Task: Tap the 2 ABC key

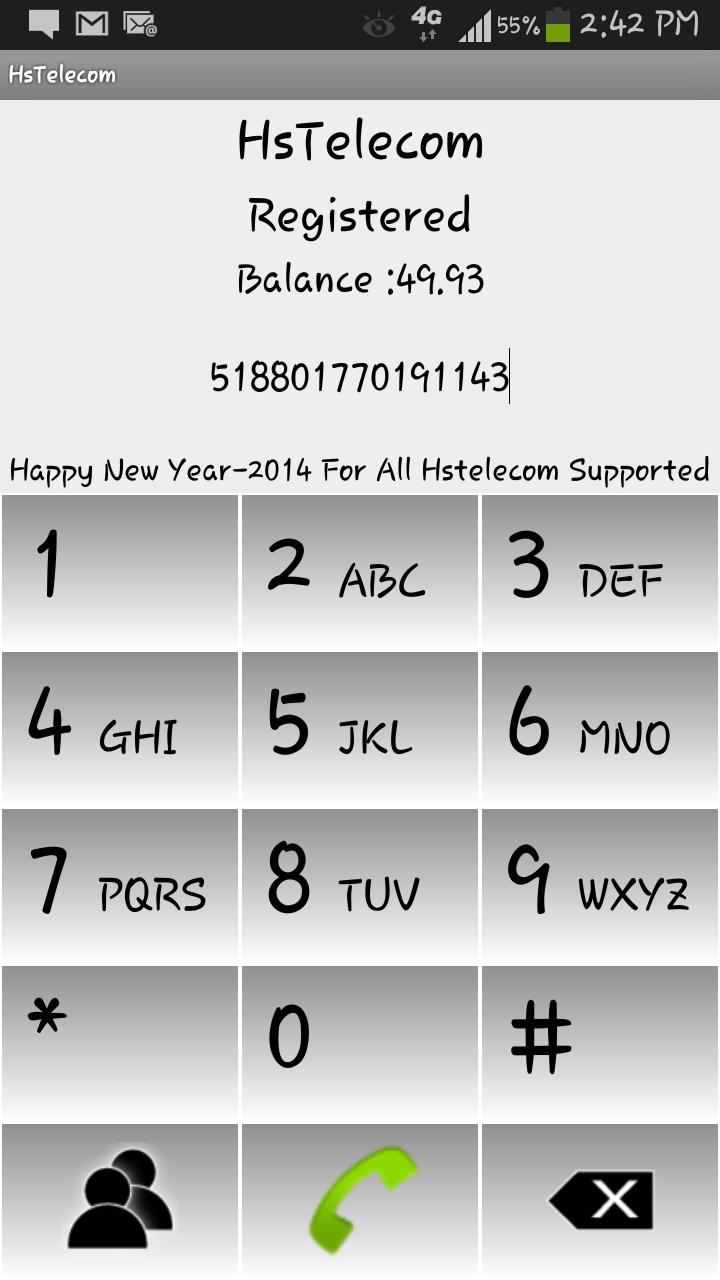Action: tap(360, 571)
